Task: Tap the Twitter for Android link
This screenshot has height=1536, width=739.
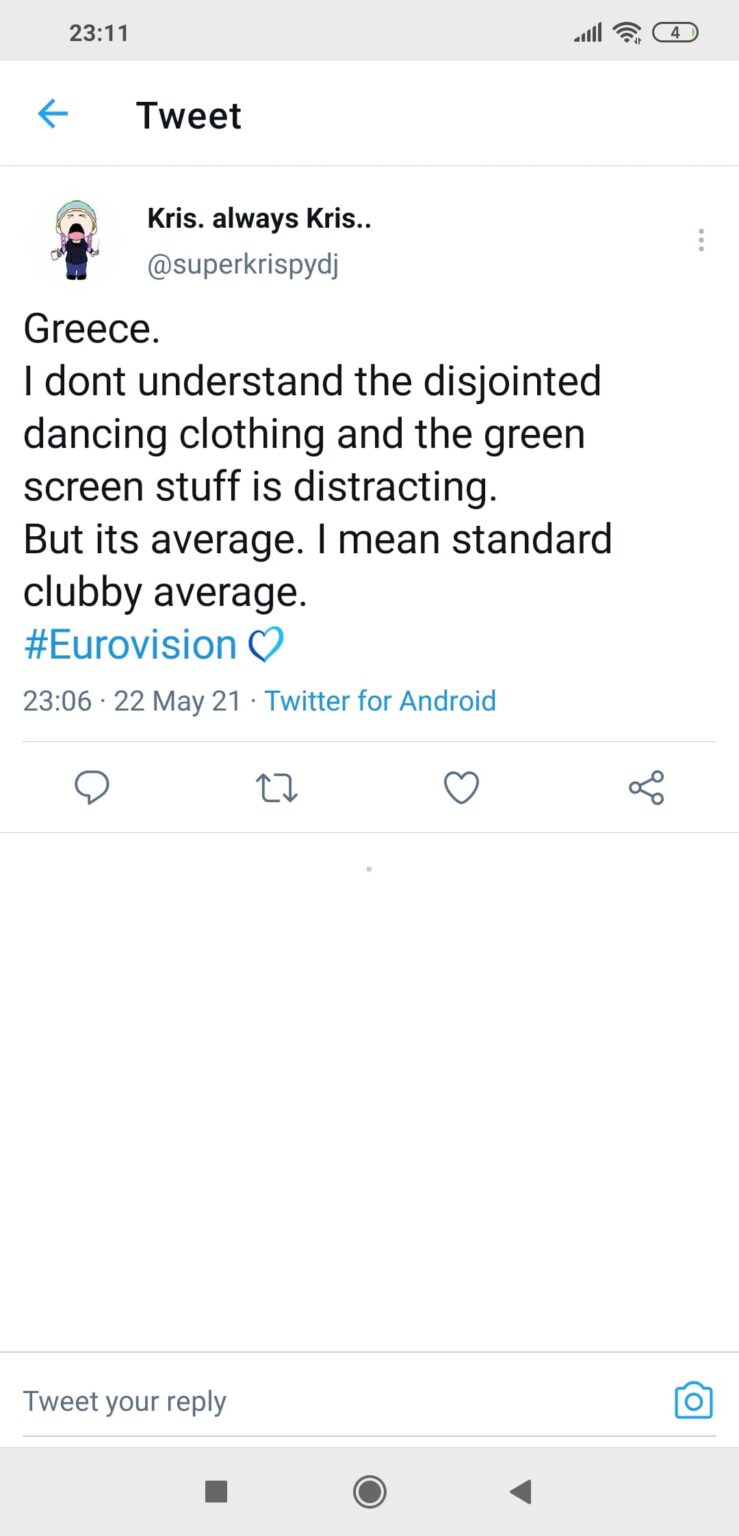Action: (380, 701)
